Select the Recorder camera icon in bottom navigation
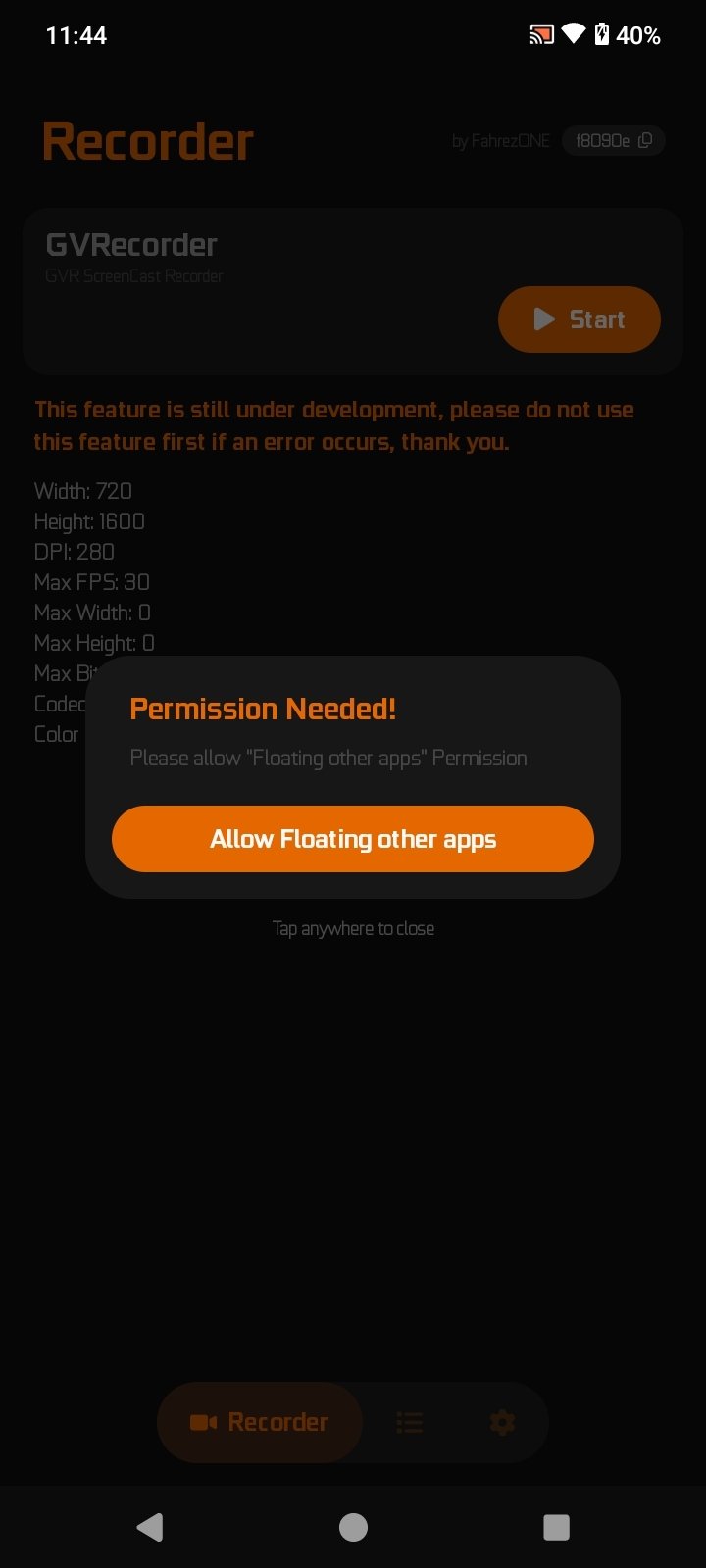This screenshot has height=1568, width=706. (x=201, y=1422)
